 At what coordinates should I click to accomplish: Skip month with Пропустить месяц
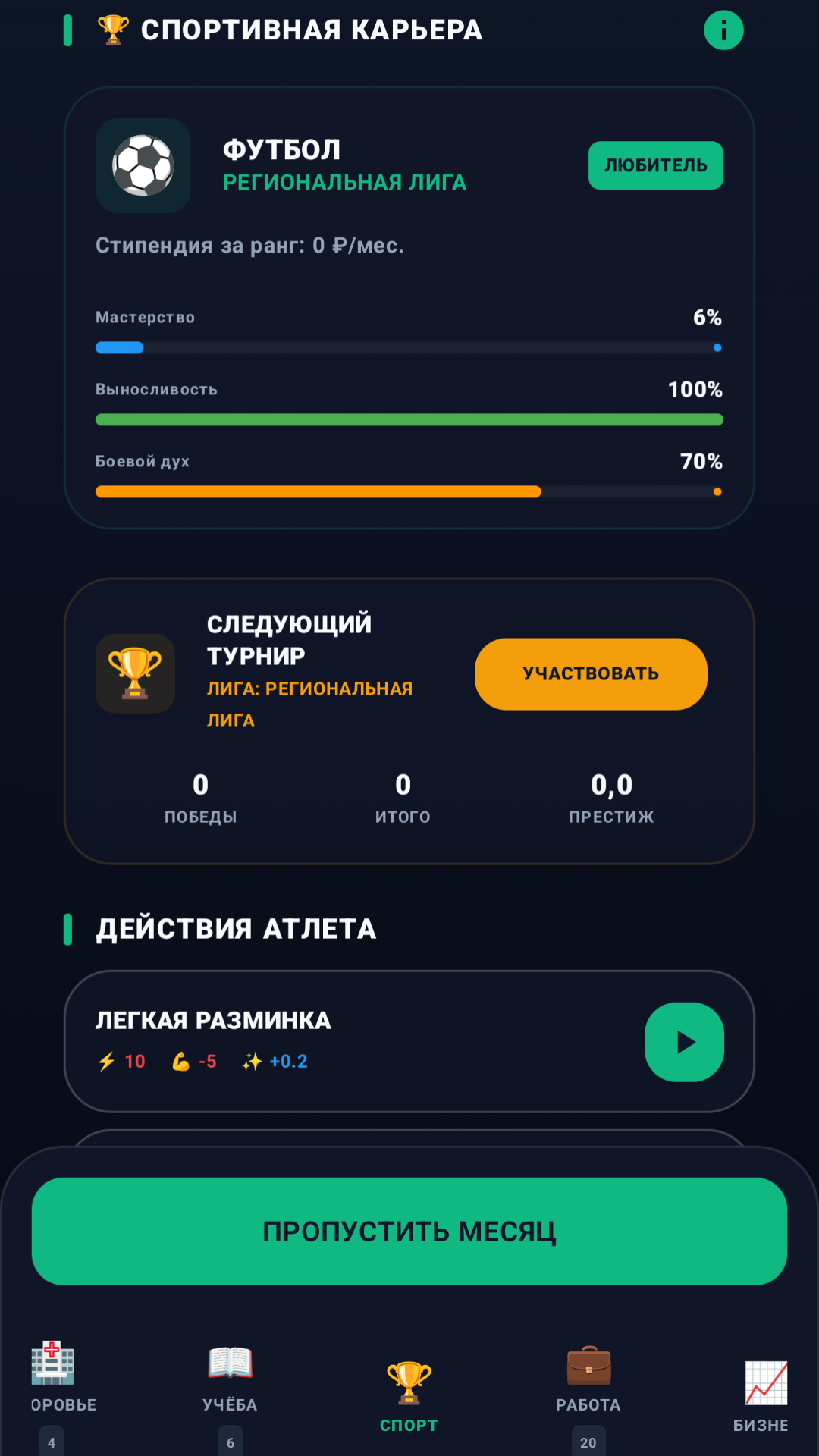point(409,1231)
